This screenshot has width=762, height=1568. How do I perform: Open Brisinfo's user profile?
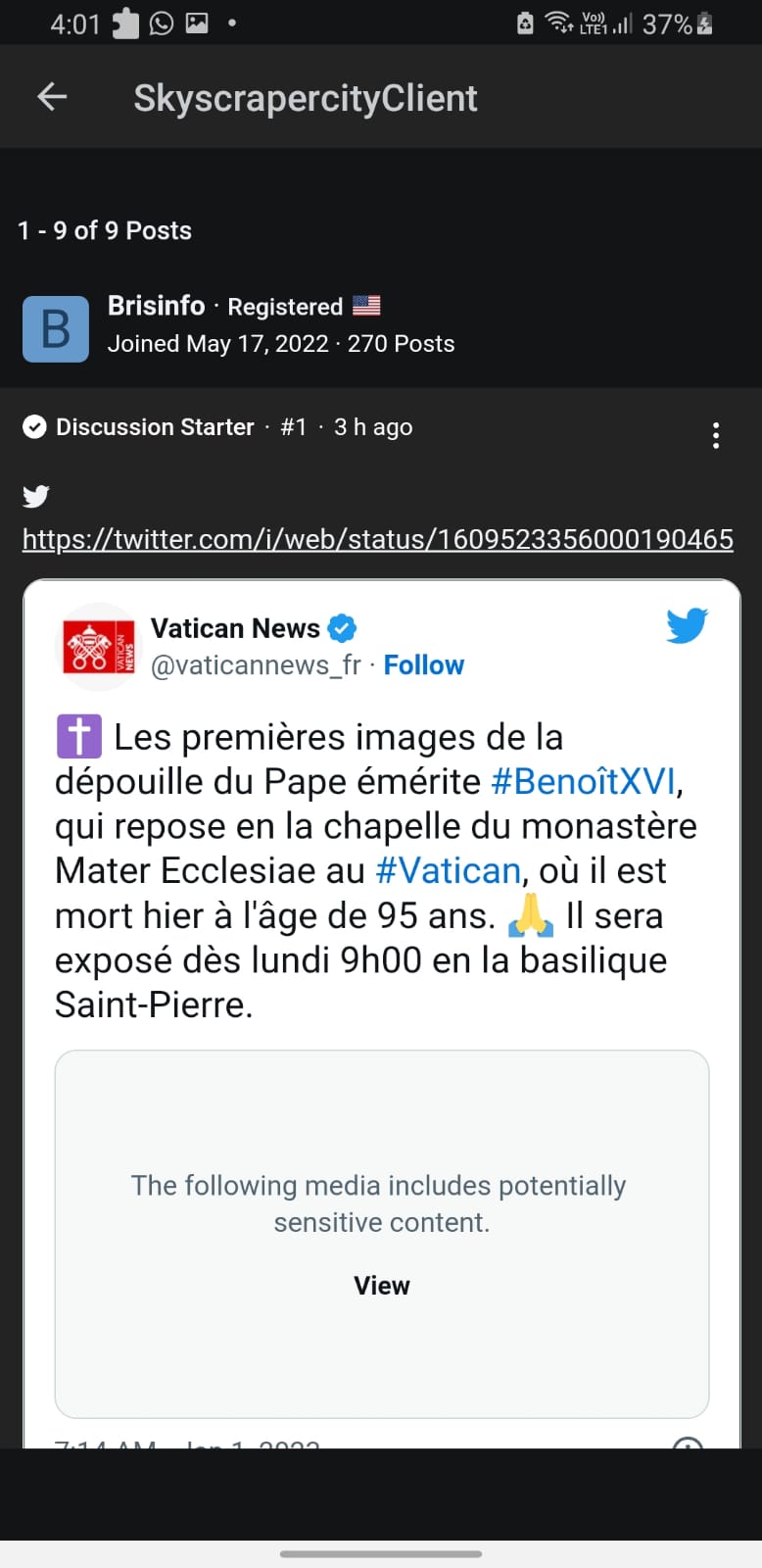click(x=157, y=306)
